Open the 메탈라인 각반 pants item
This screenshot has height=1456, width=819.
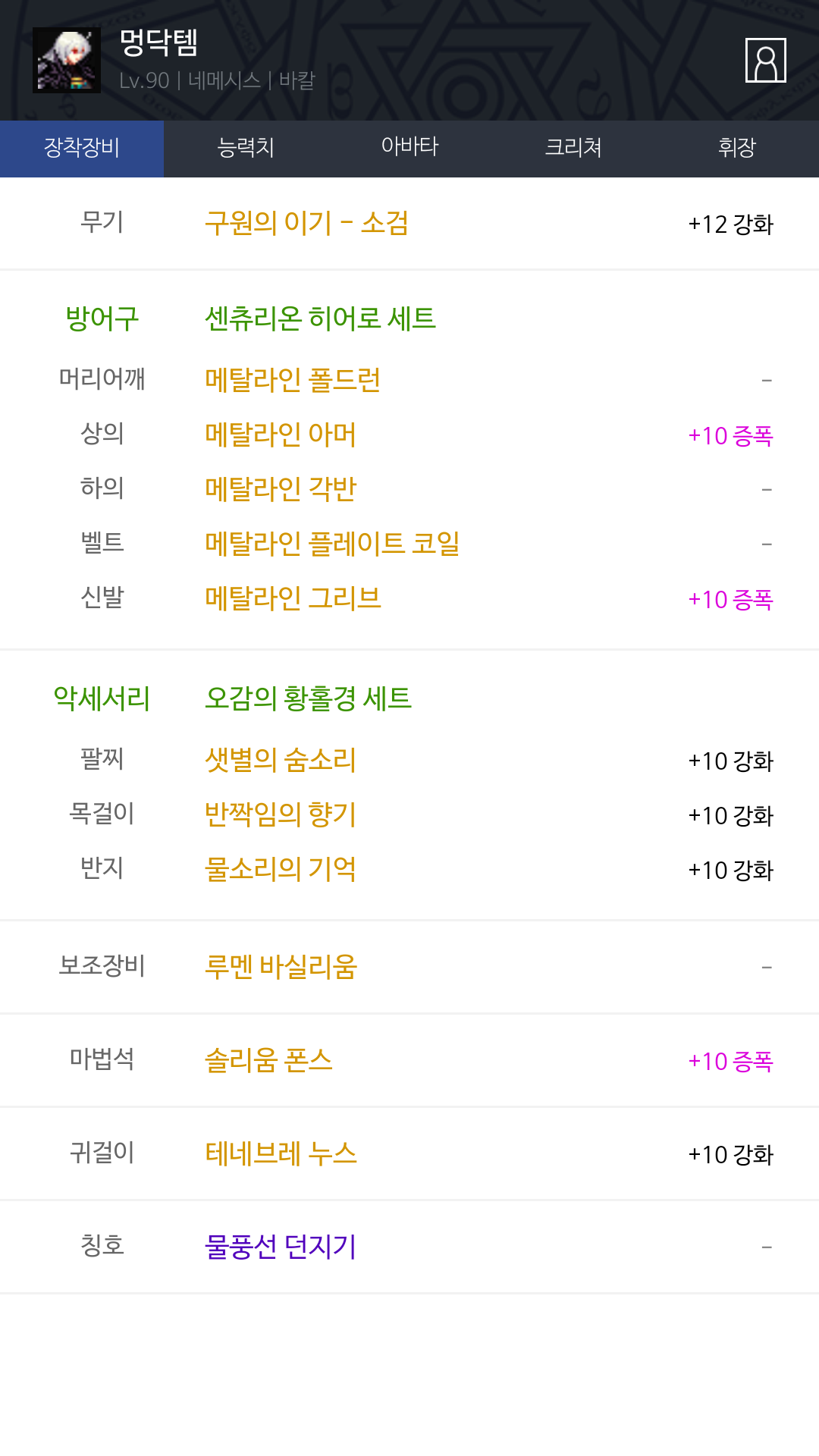pyautogui.click(x=281, y=488)
